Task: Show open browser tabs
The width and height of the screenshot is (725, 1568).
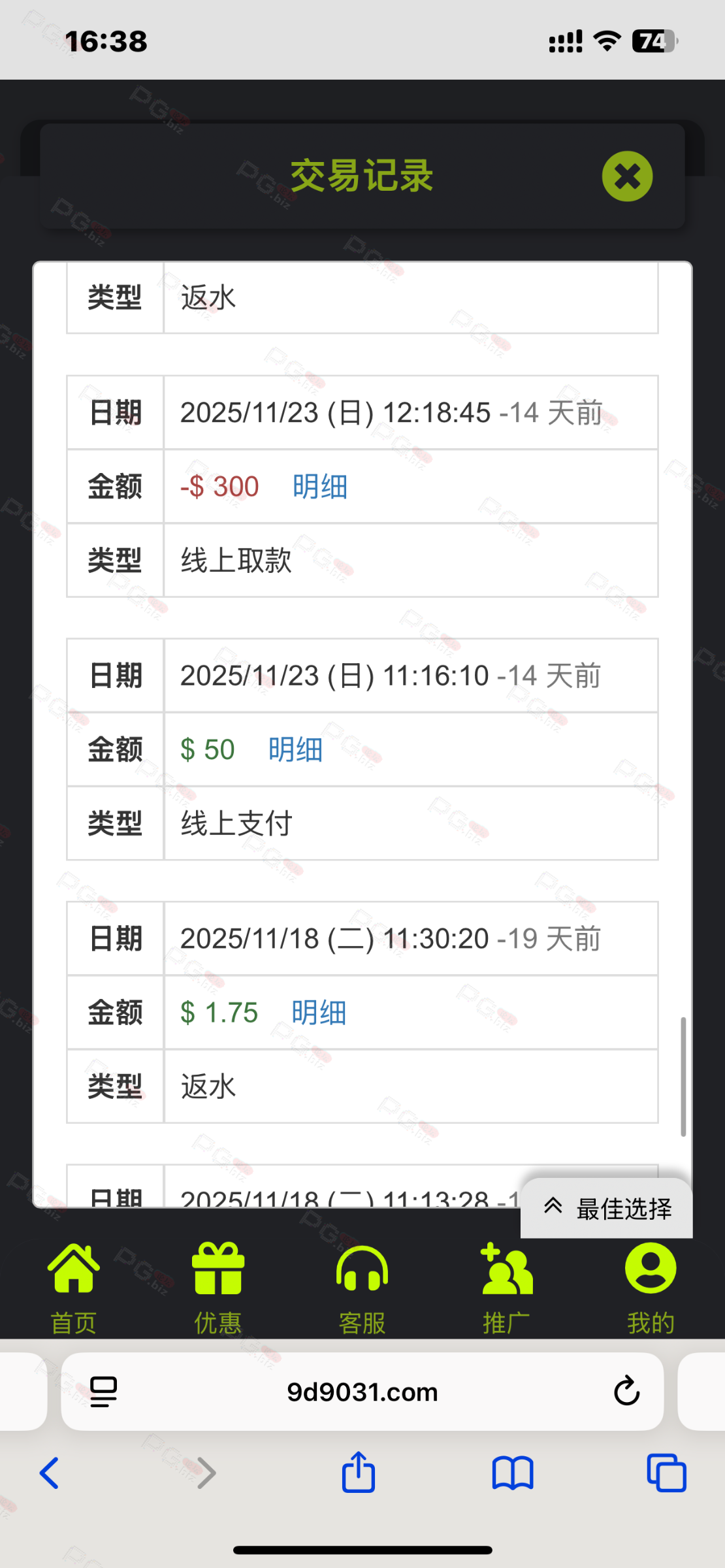Action: [x=666, y=1473]
